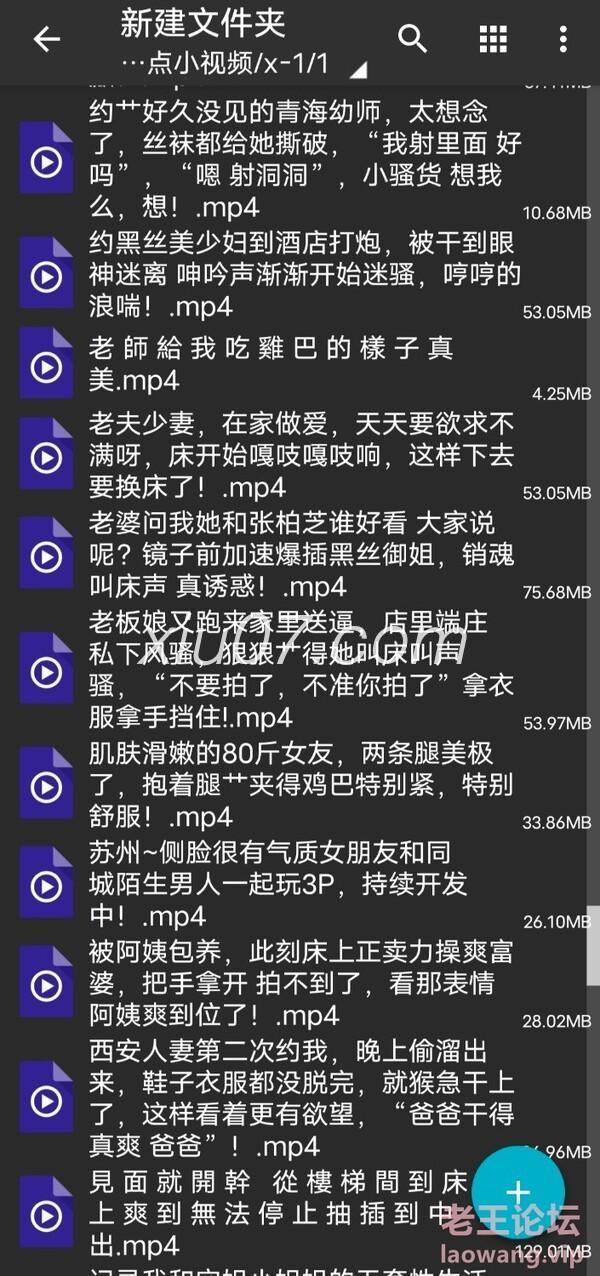Open the 28.02MB mp4 file

[x=300, y=984]
